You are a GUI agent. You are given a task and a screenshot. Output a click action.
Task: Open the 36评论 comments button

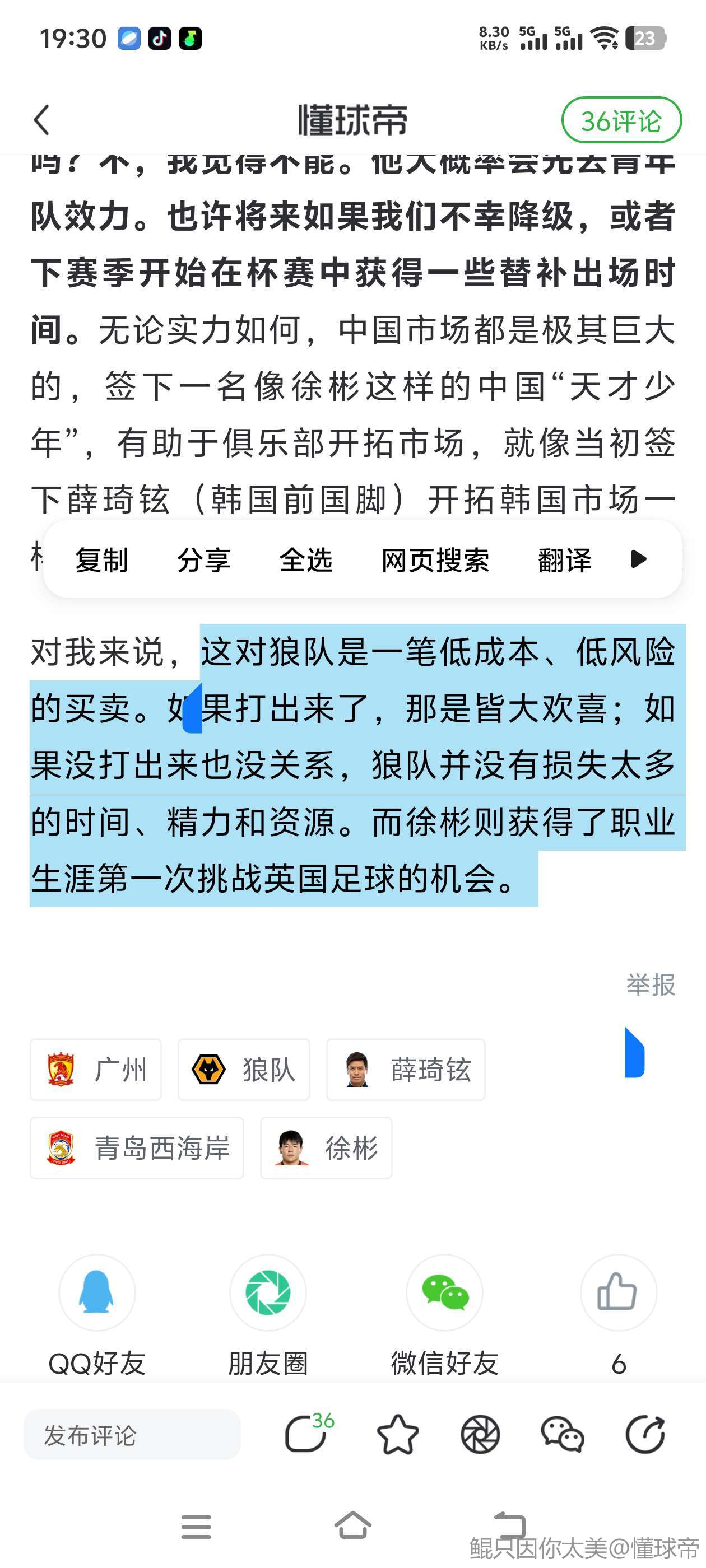[621, 120]
